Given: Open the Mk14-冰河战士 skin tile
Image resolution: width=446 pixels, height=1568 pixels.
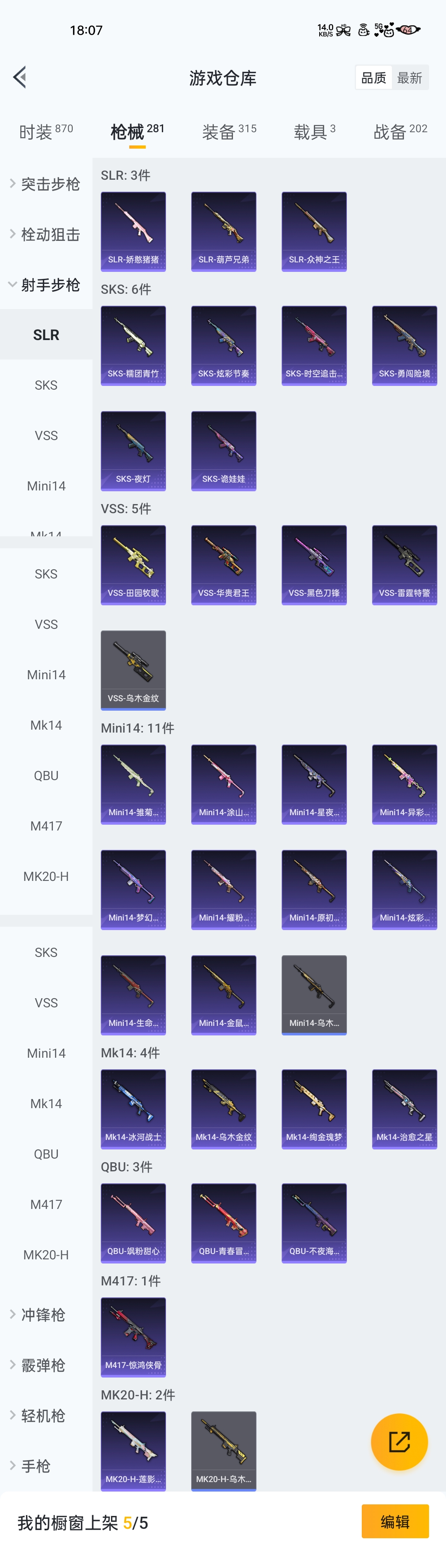Looking at the screenshot, I should 133,1109.
